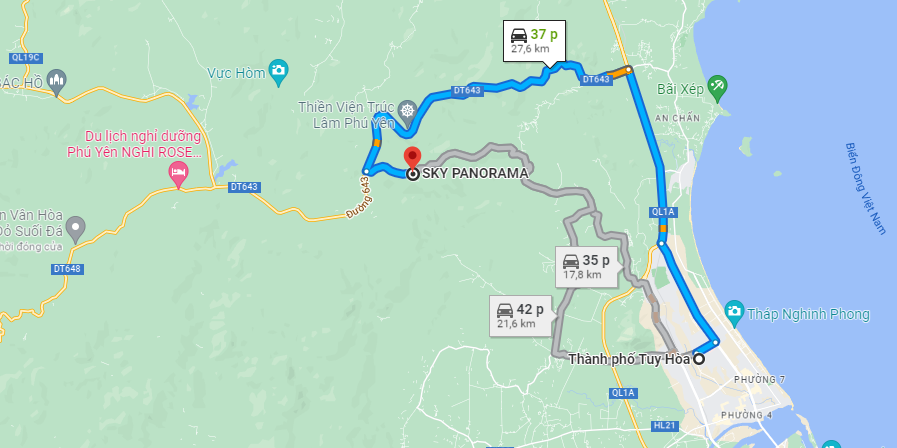Select the 42 p alternate route label
Screen dimensions: 897x448
[x=520, y=315]
